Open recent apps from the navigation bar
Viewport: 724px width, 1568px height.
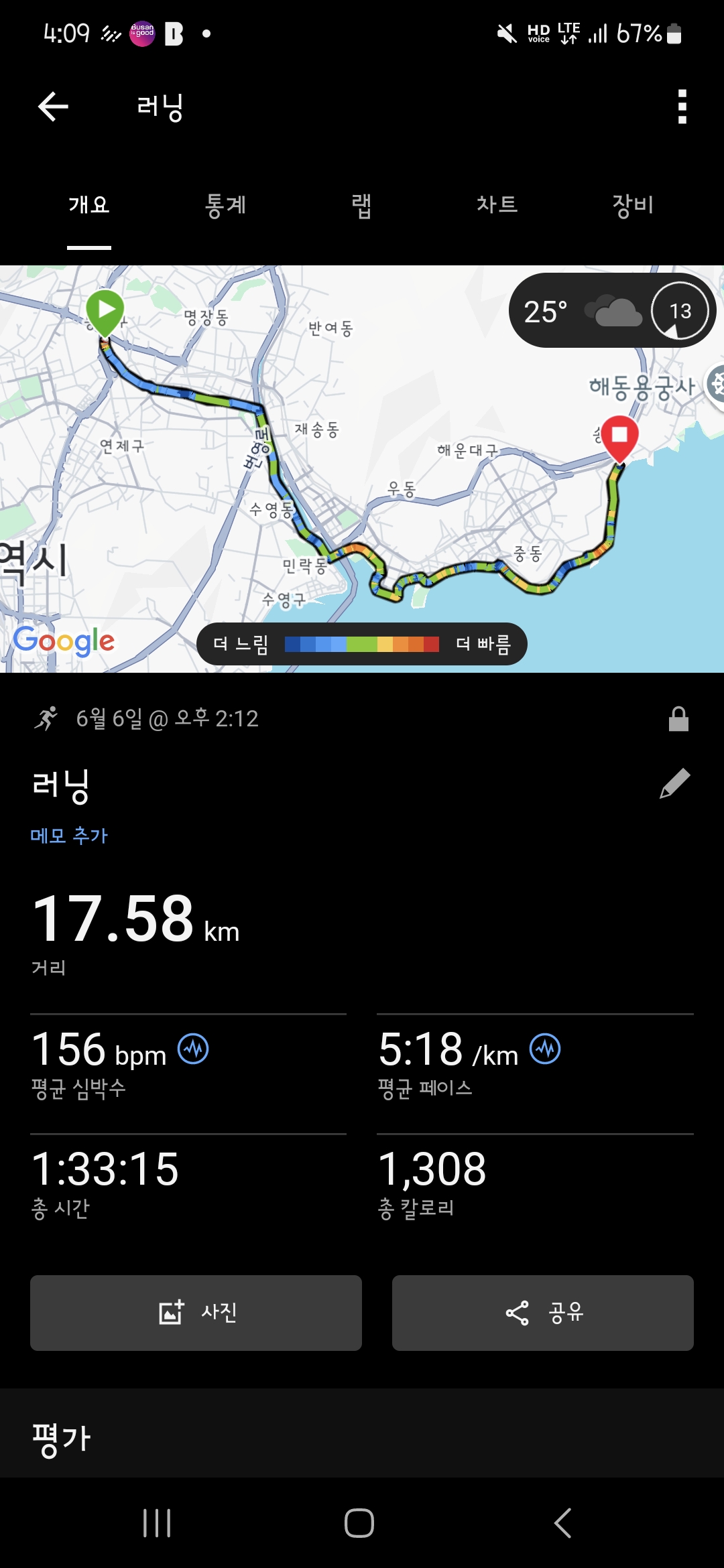click(x=157, y=1523)
